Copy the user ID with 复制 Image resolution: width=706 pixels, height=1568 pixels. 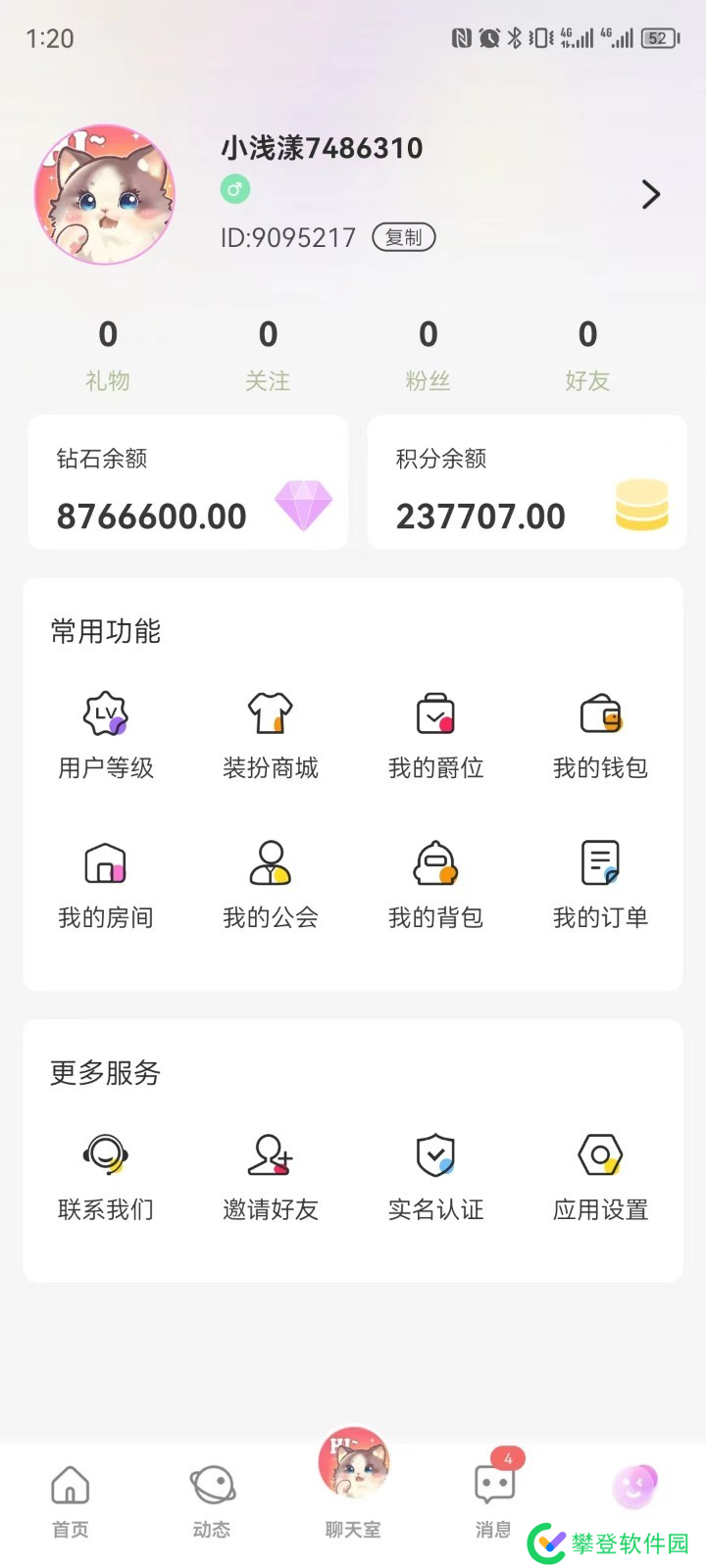tap(403, 237)
